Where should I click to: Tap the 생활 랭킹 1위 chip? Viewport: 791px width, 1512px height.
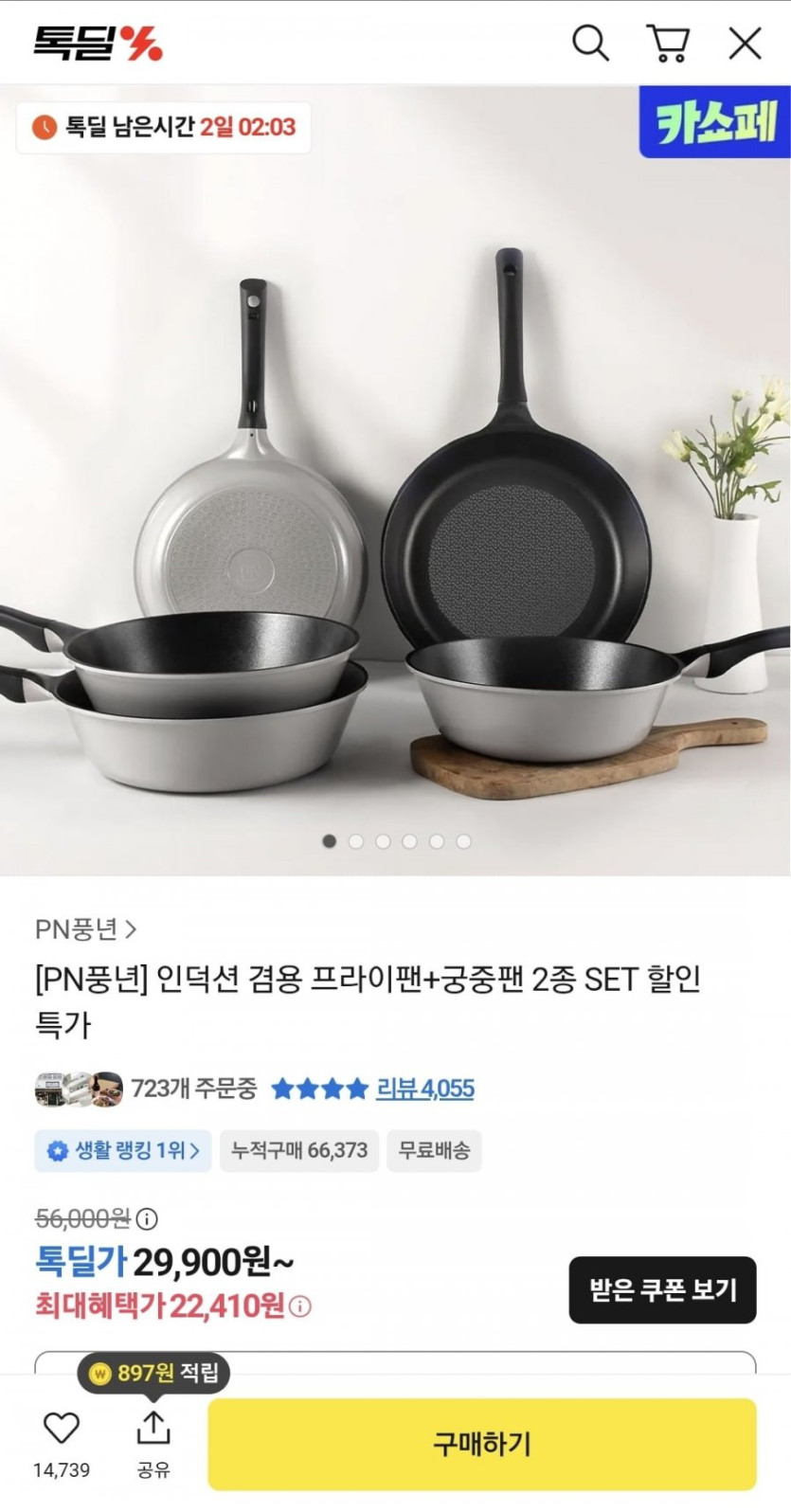click(123, 1151)
